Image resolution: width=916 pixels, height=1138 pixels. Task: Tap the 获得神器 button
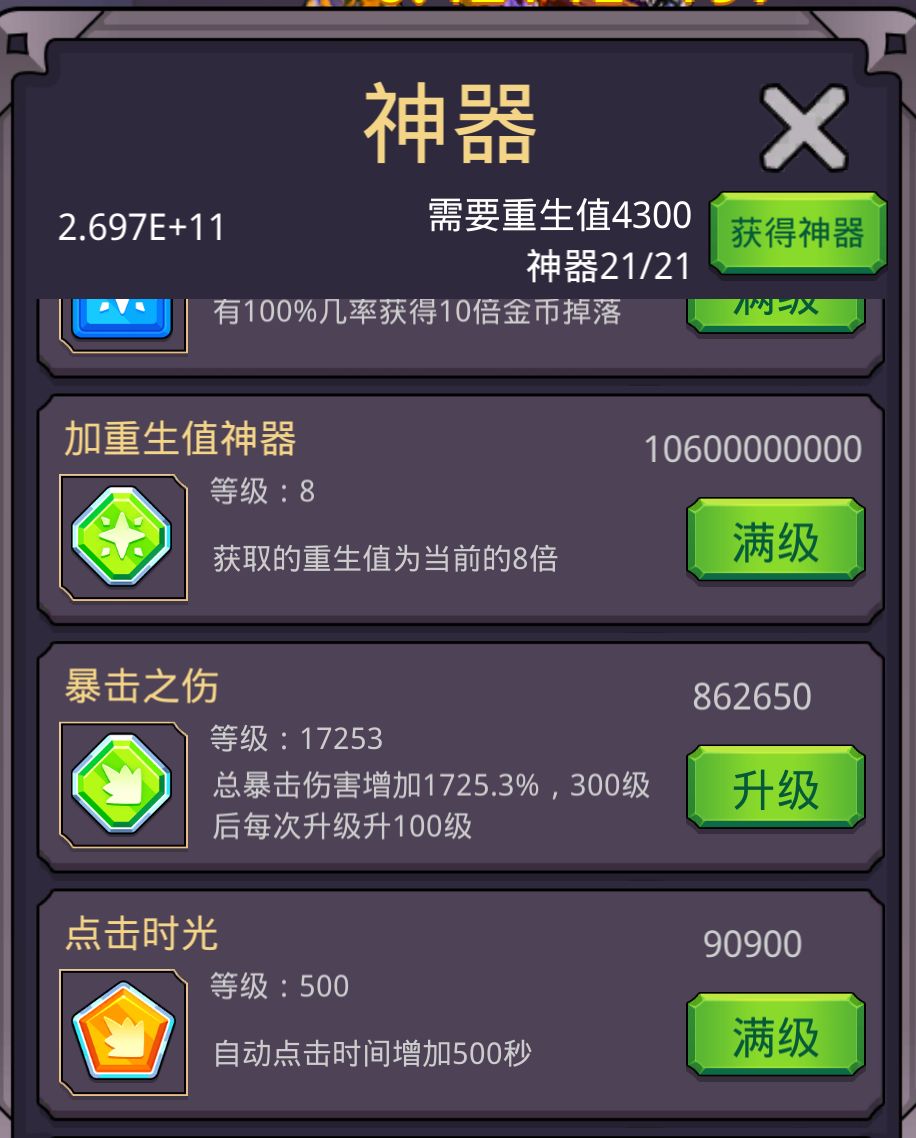797,233
